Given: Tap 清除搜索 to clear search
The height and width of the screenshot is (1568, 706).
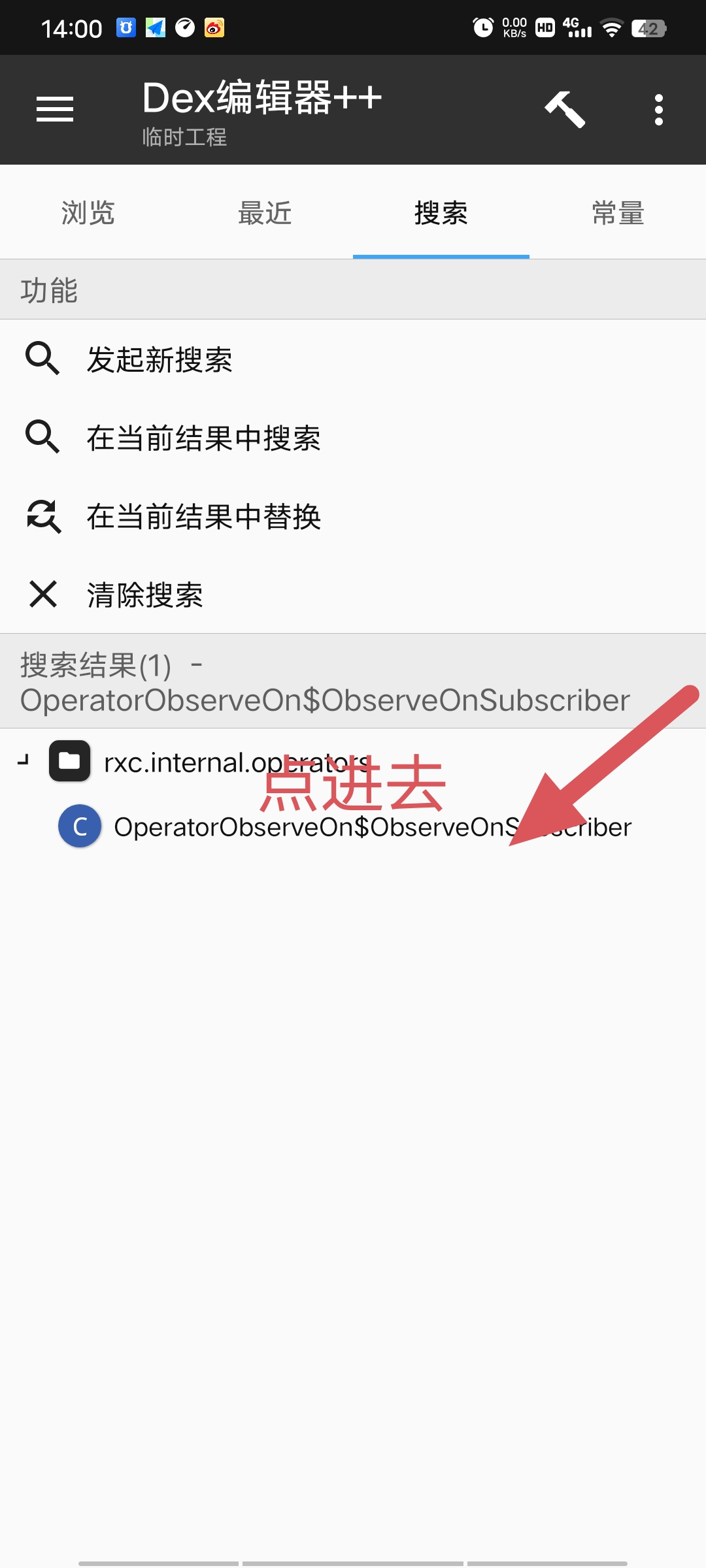Looking at the screenshot, I should pyautogui.click(x=144, y=595).
